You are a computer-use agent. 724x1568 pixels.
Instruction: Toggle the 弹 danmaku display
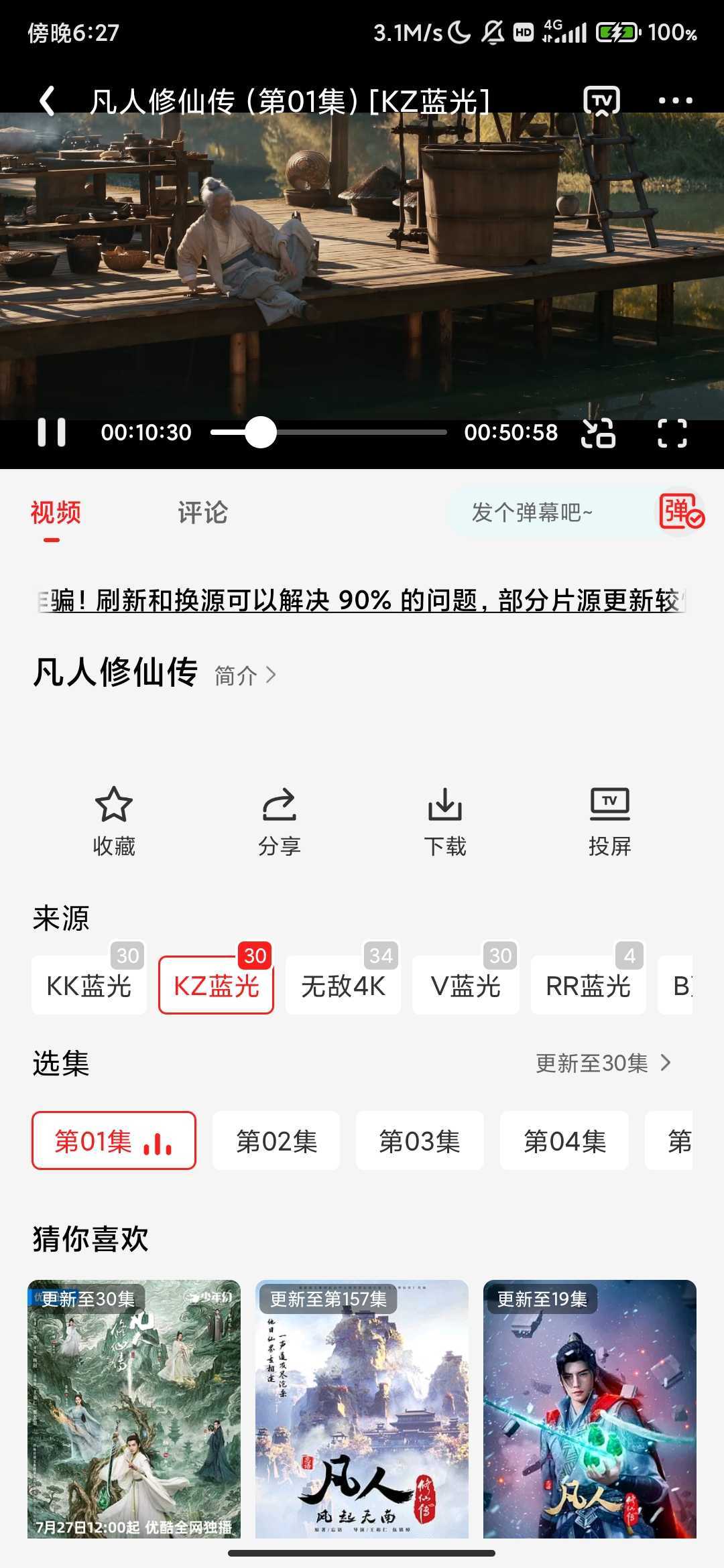[680, 513]
